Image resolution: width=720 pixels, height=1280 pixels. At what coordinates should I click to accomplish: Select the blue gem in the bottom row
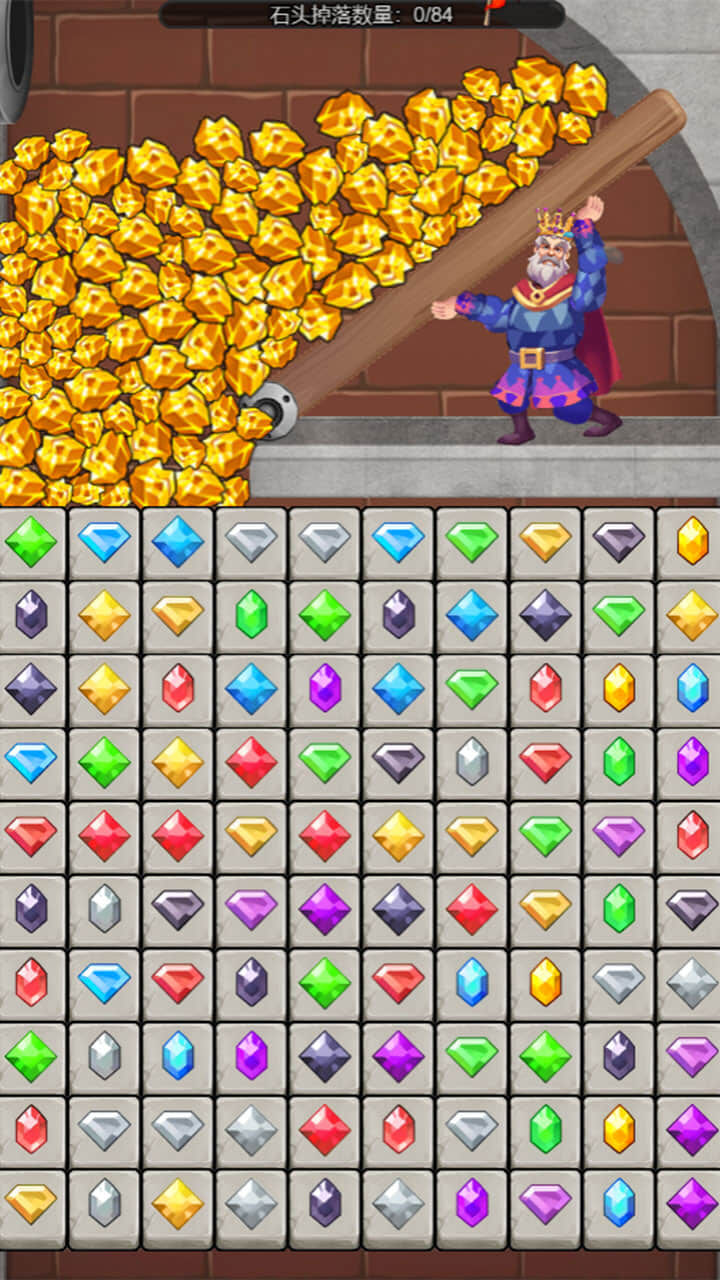coord(619,1203)
